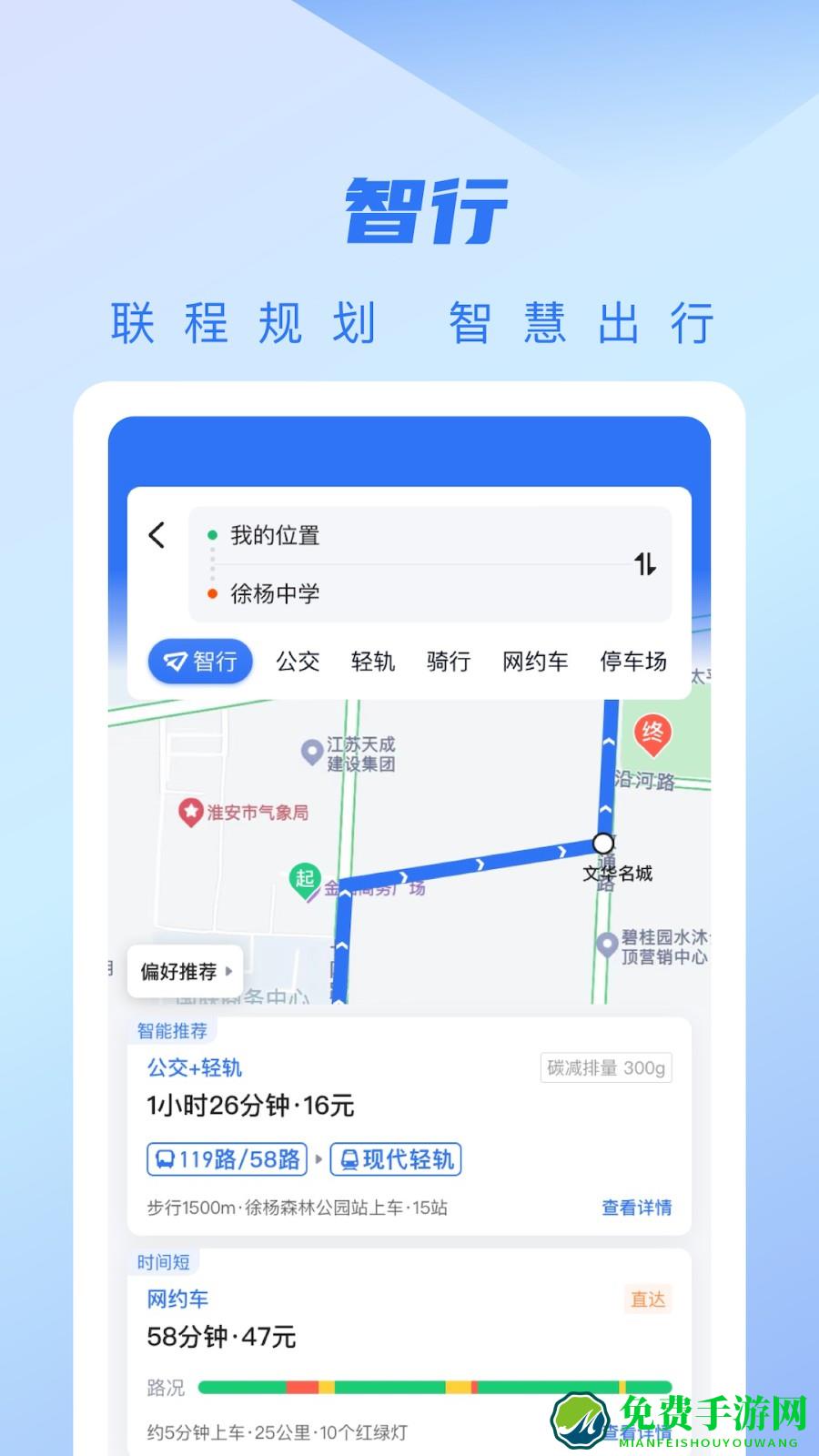This screenshot has height=1456, width=819.
Task: Toggle the green origin point indicator
Action: point(213,535)
